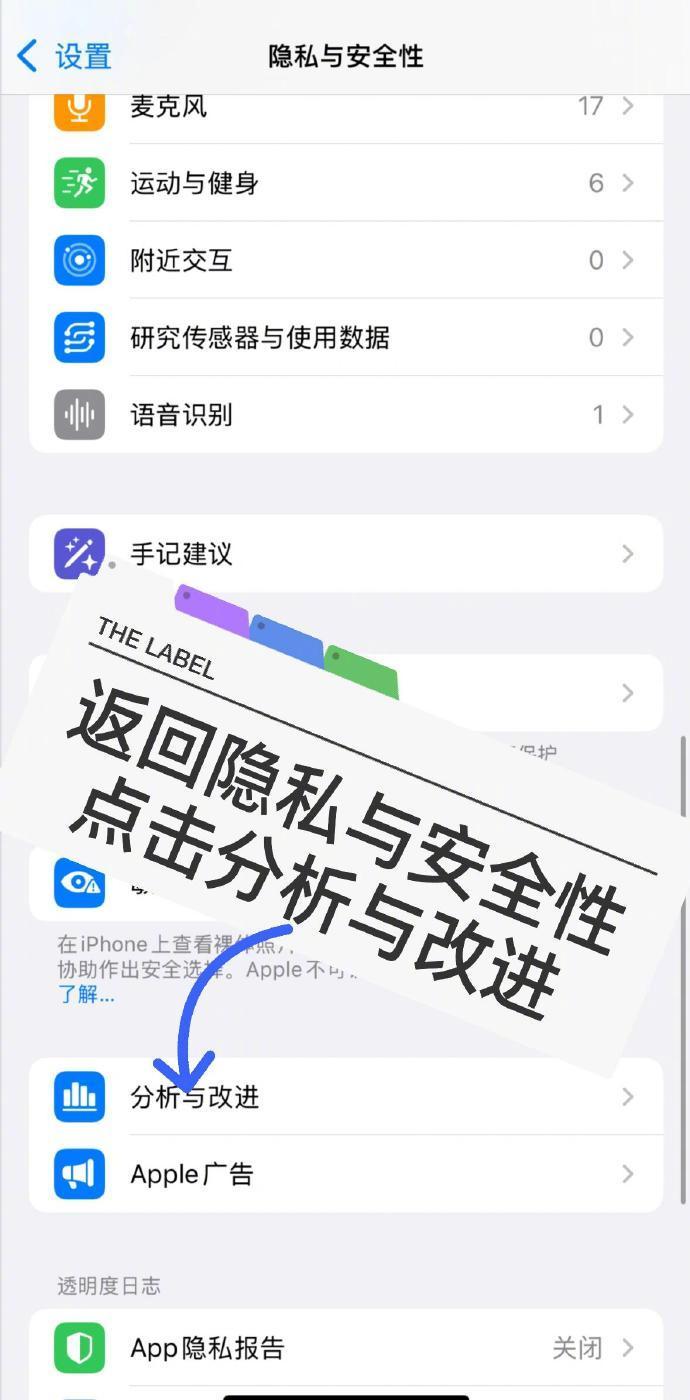This screenshot has height=1400, width=690.
Task: Open 分析与改进
Action: [346, 1097]
